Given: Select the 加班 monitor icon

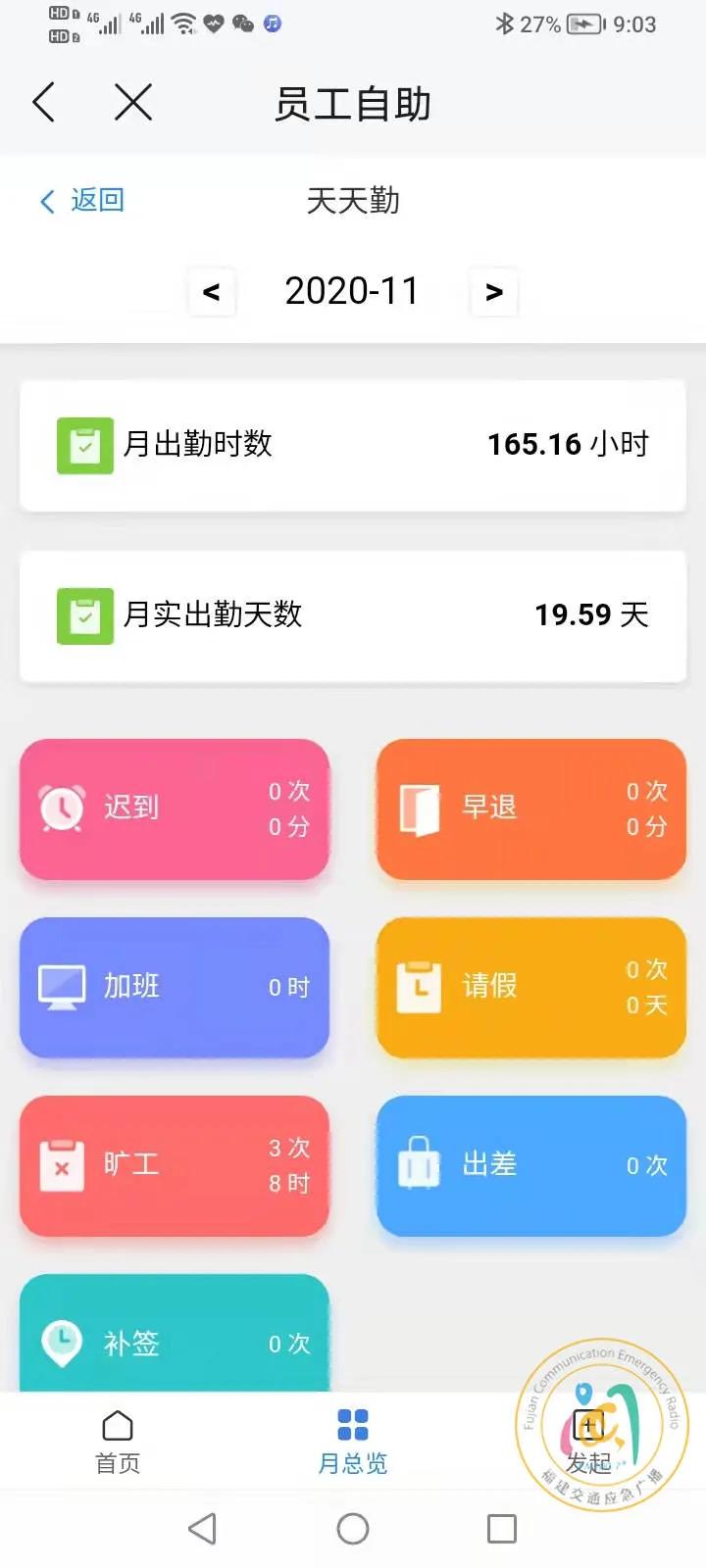Looking at the screenshot, I should [61, 986].
